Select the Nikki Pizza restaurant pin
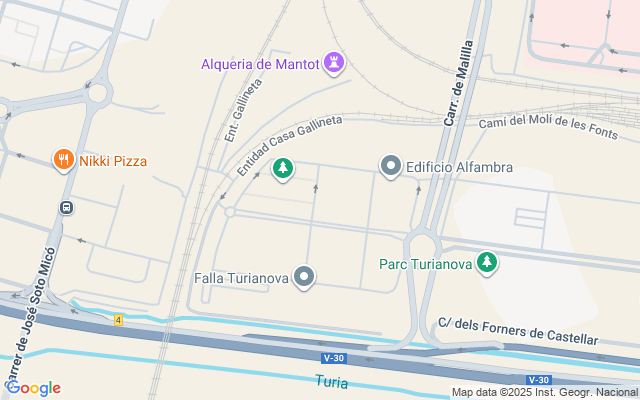The image size is (640, 400). 64,160
